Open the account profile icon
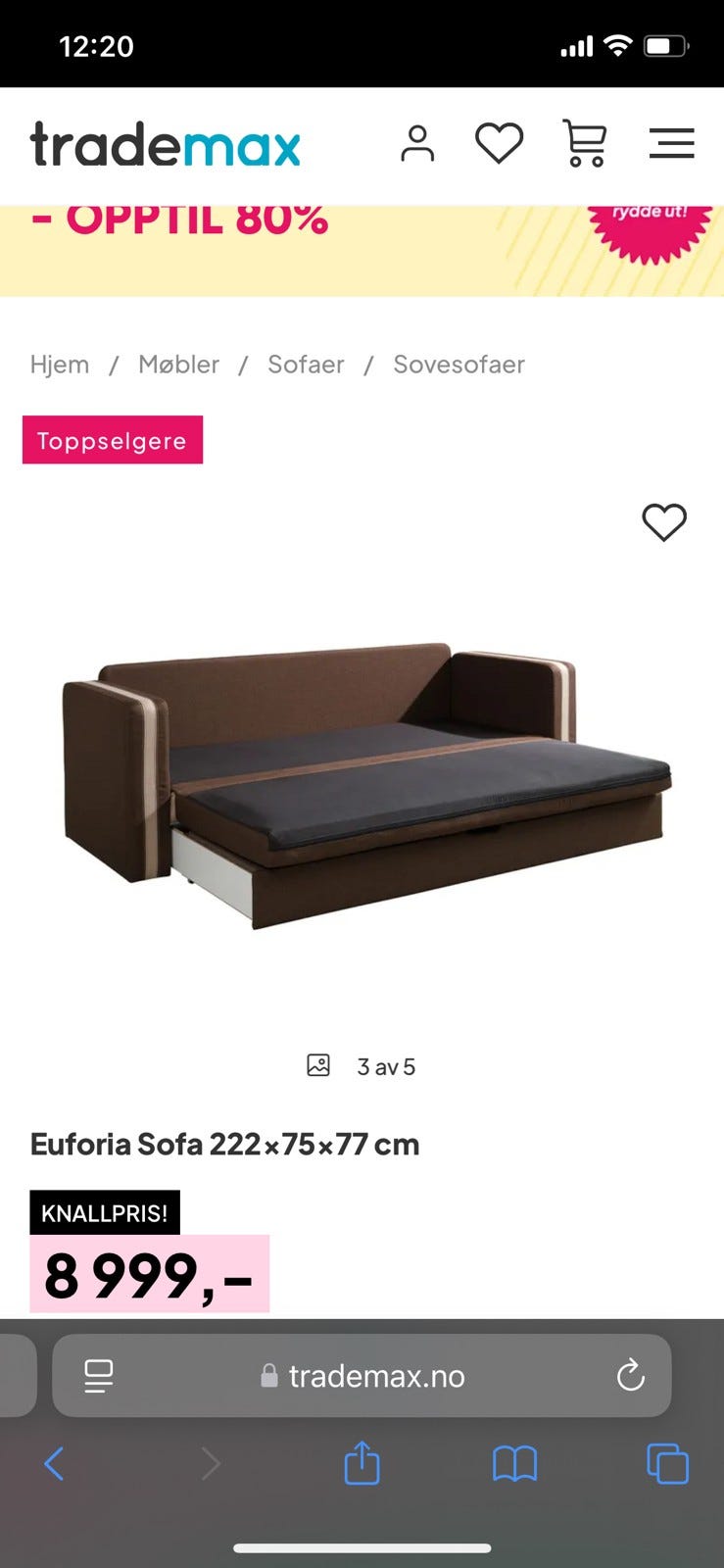The width and height of the screenshot is (724, 1568). click(419, 144)
